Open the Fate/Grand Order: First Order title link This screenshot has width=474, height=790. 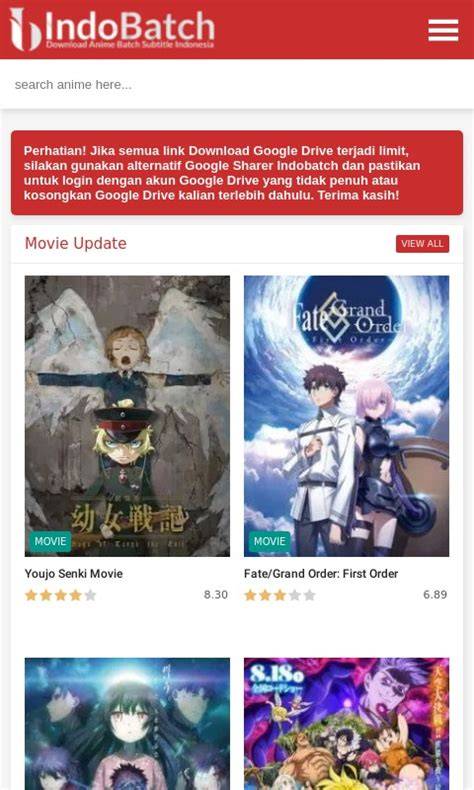pos(321,573)
